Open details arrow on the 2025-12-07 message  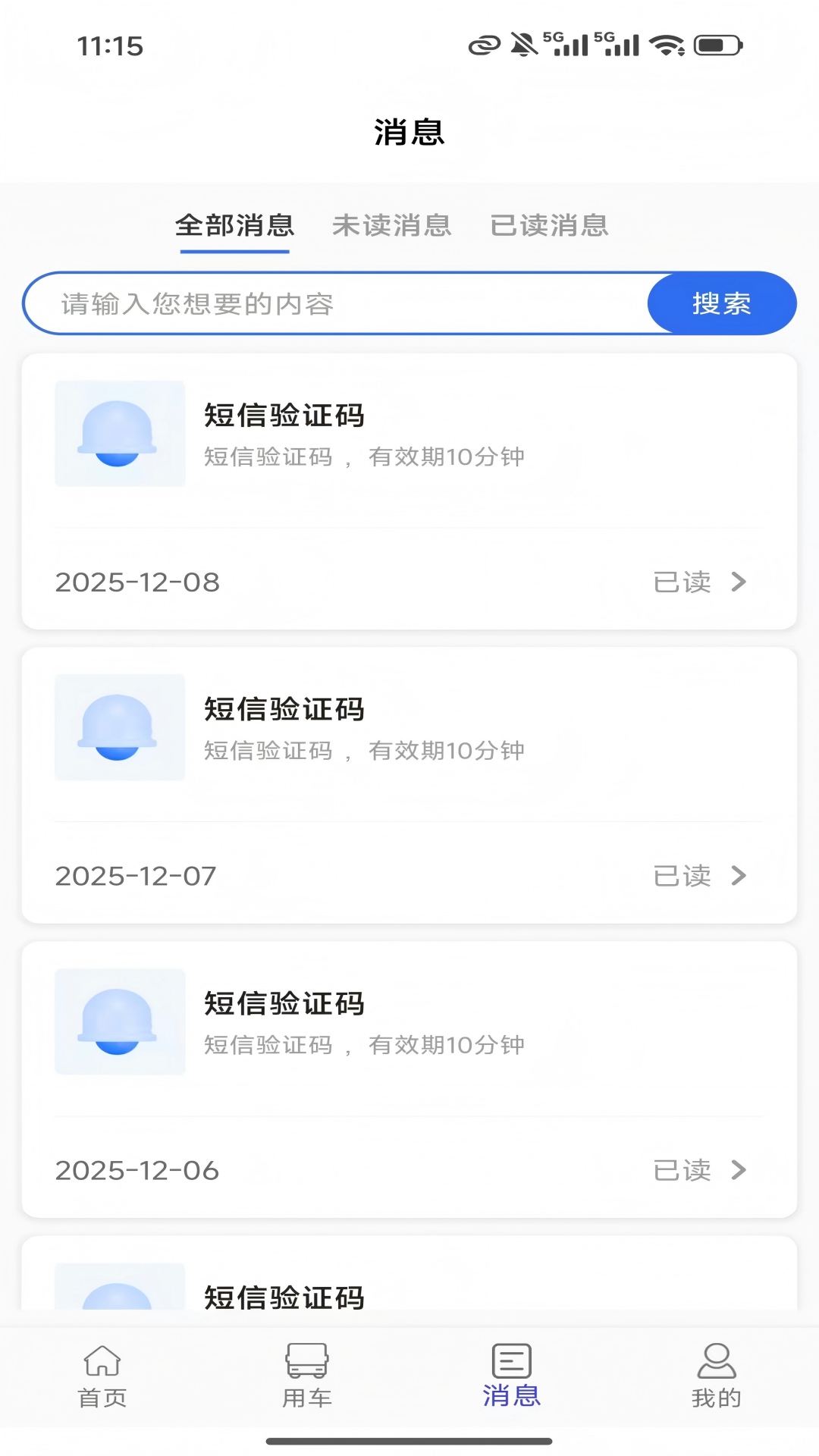[x=739, y=876]
